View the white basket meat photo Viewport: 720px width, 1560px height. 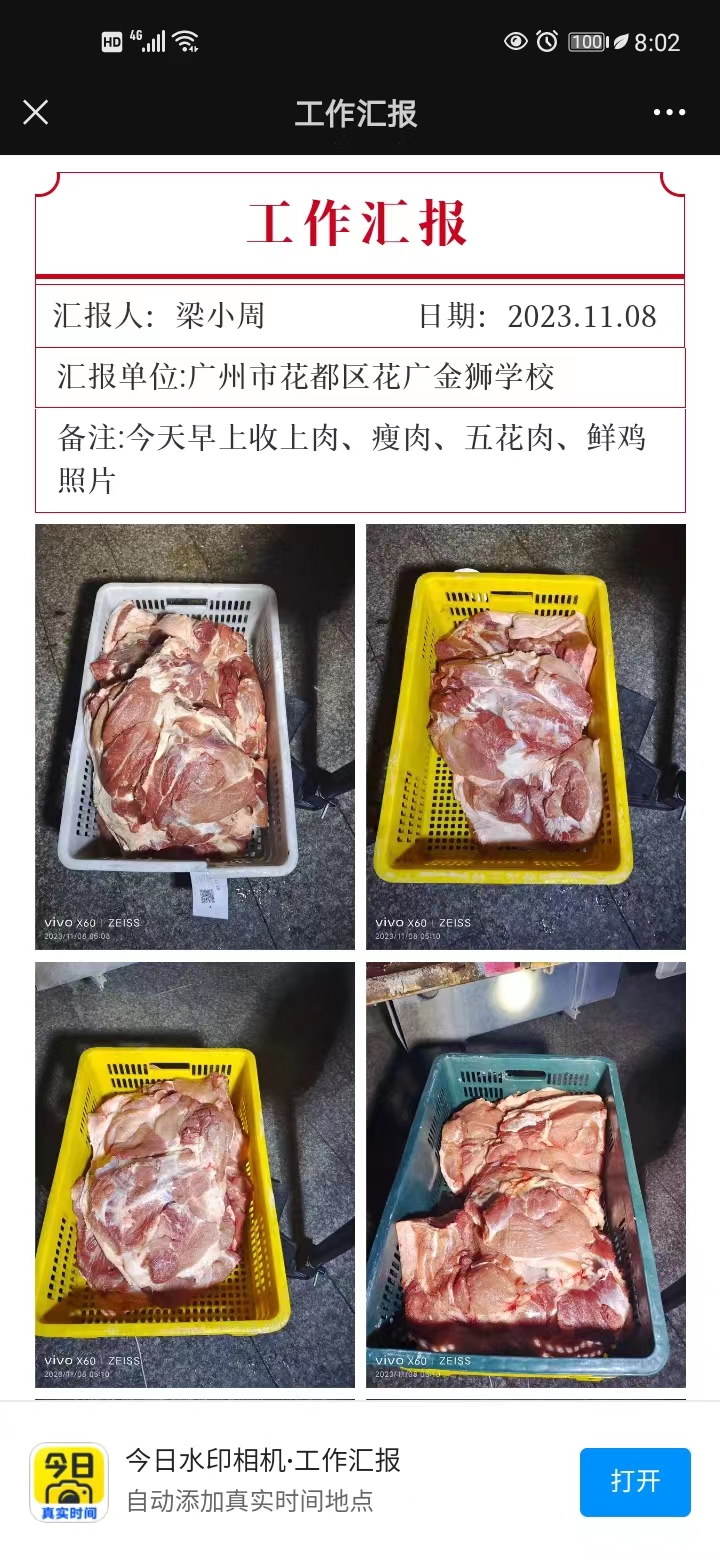[195, 737]
